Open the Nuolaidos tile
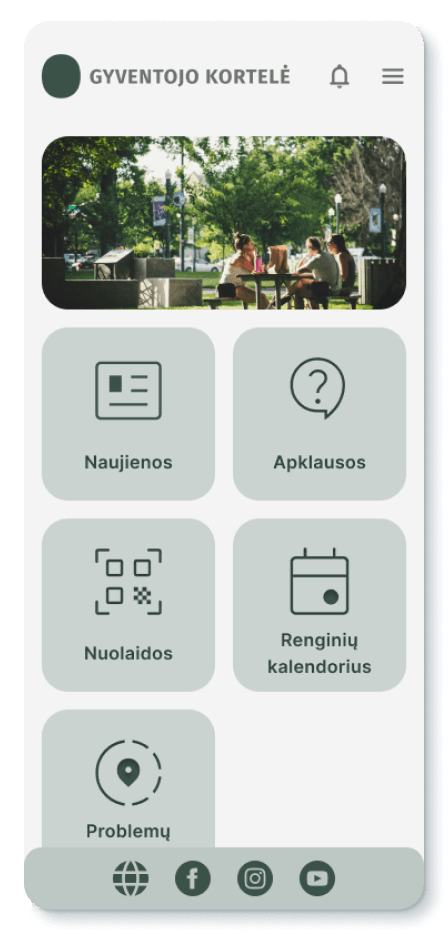The width and height of the screenshot is (448, 934). point(128,605)
